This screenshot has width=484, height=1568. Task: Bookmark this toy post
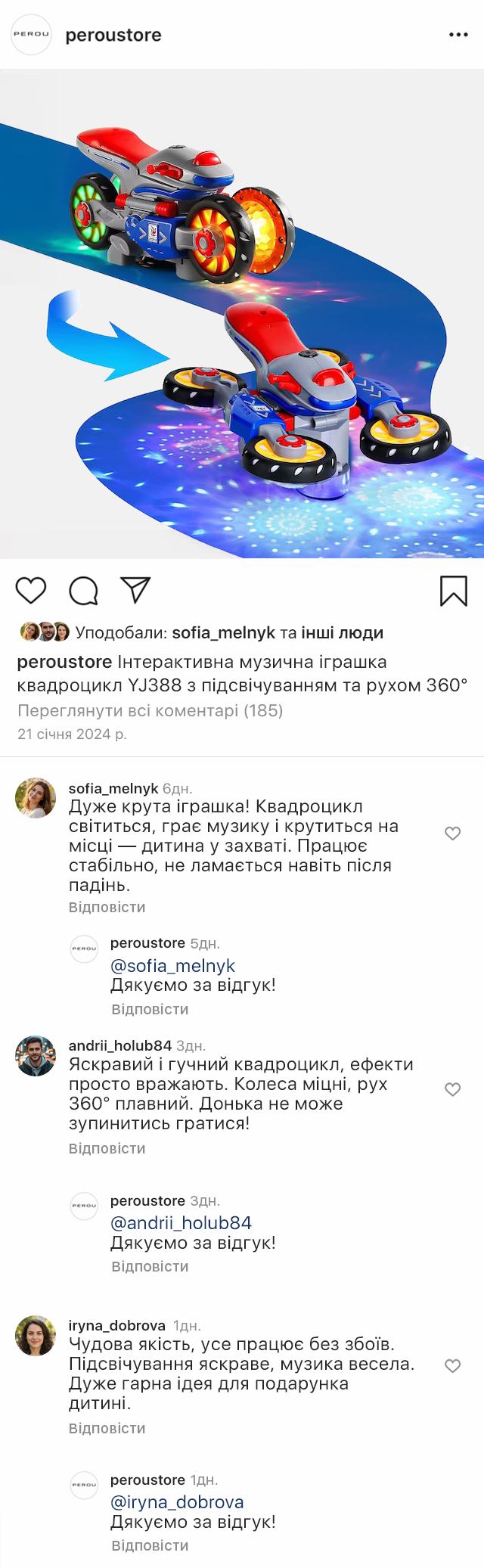pyautogui.click(x=453, y=591)
